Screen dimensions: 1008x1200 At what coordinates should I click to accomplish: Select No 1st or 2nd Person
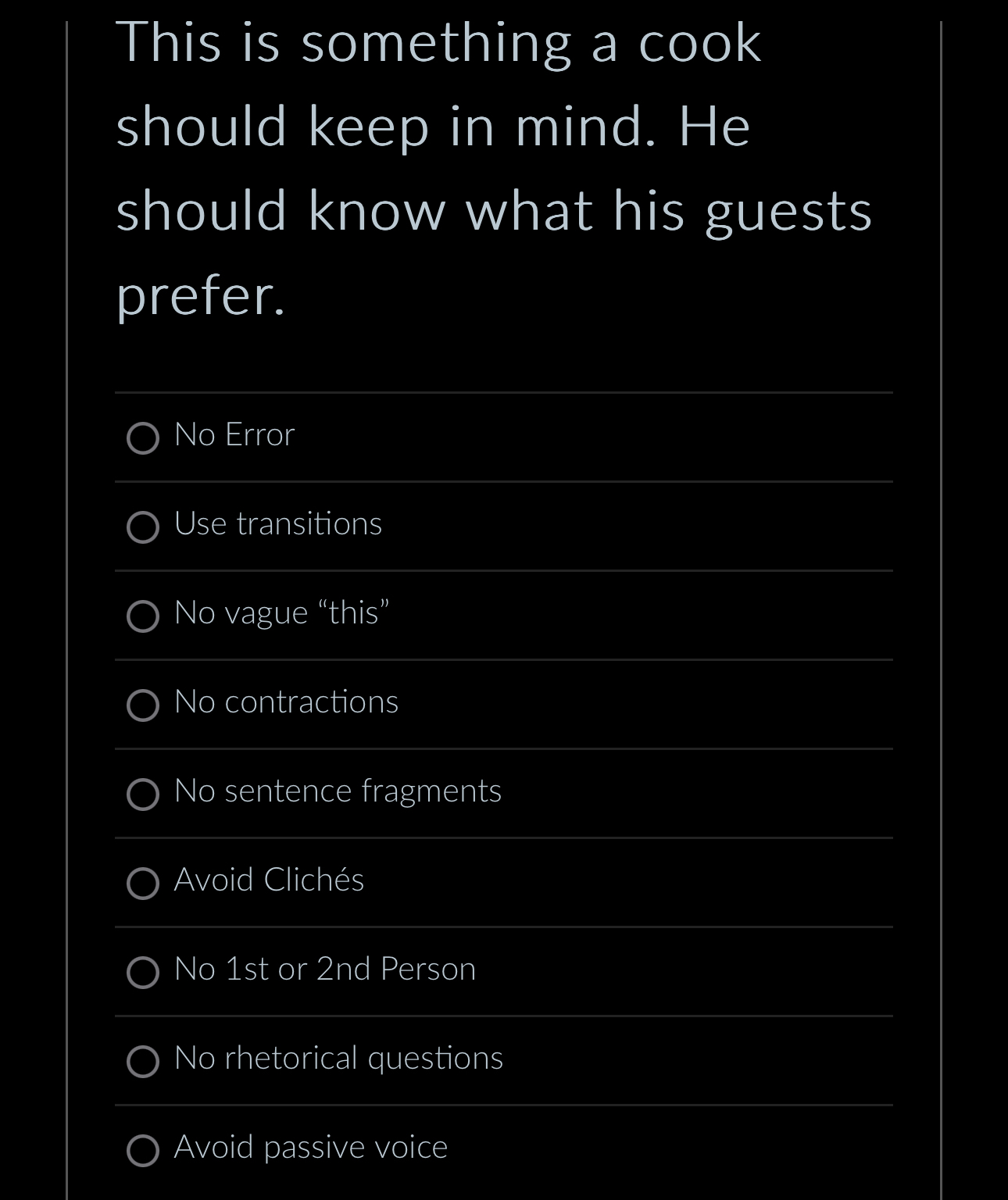tap(143, 973)
